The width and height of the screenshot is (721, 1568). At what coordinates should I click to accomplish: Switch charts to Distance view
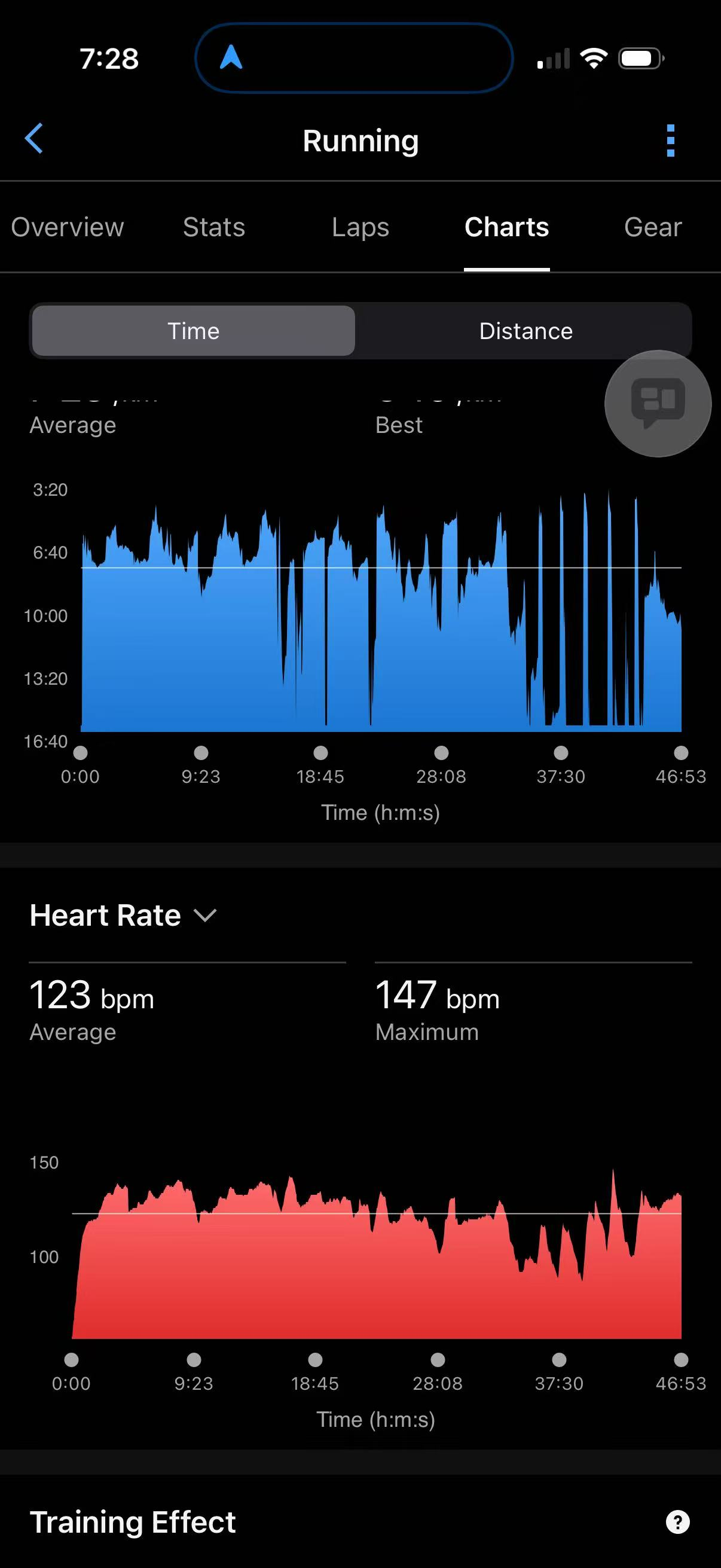[526, 331]
